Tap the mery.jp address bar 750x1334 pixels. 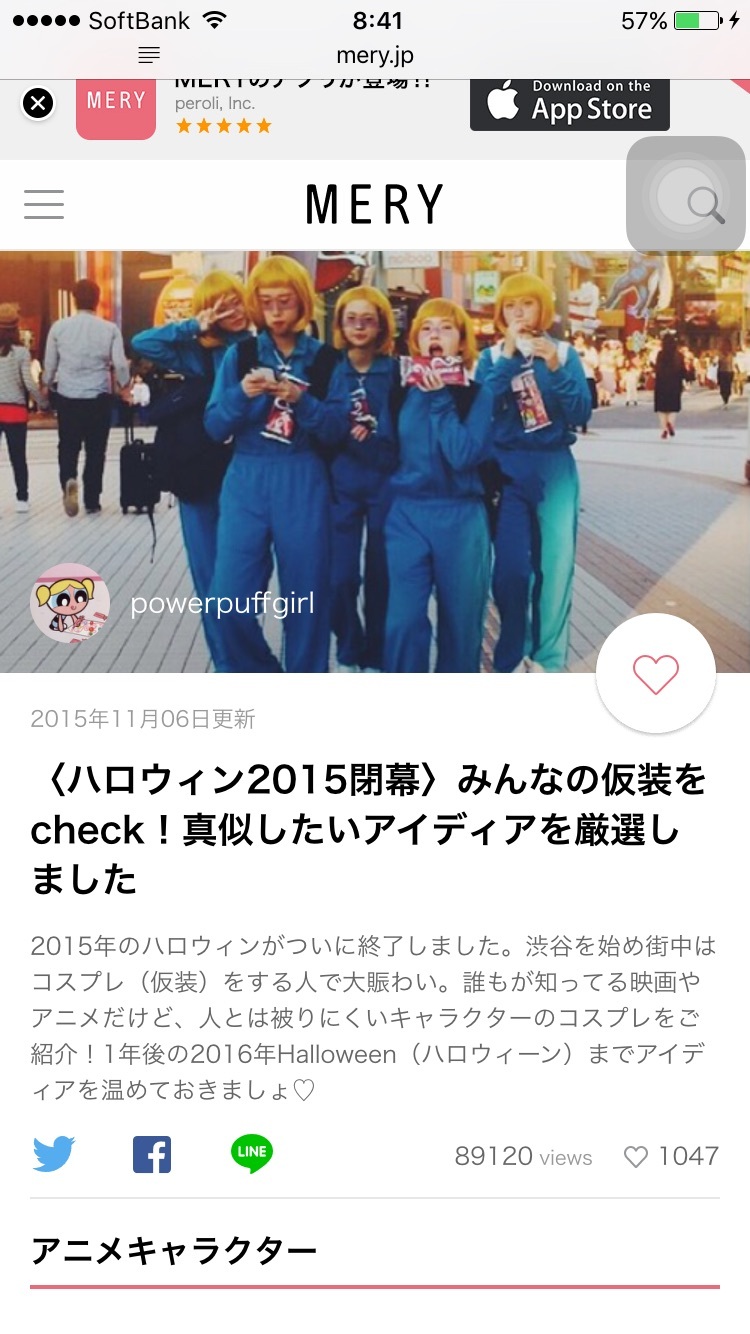pyautogui.click(x=375, y=55)
